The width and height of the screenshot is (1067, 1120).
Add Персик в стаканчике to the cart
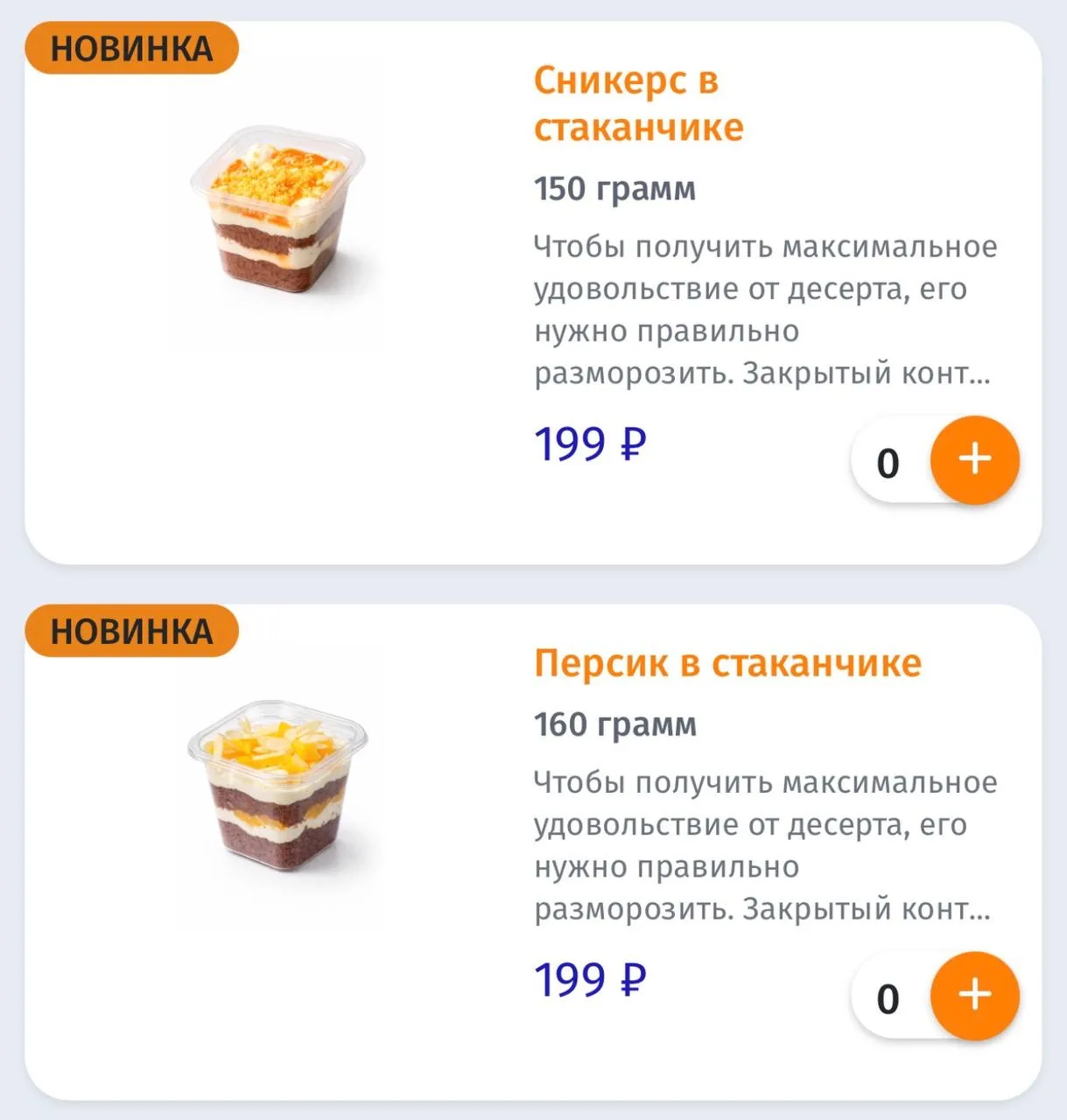pos(974,996)
